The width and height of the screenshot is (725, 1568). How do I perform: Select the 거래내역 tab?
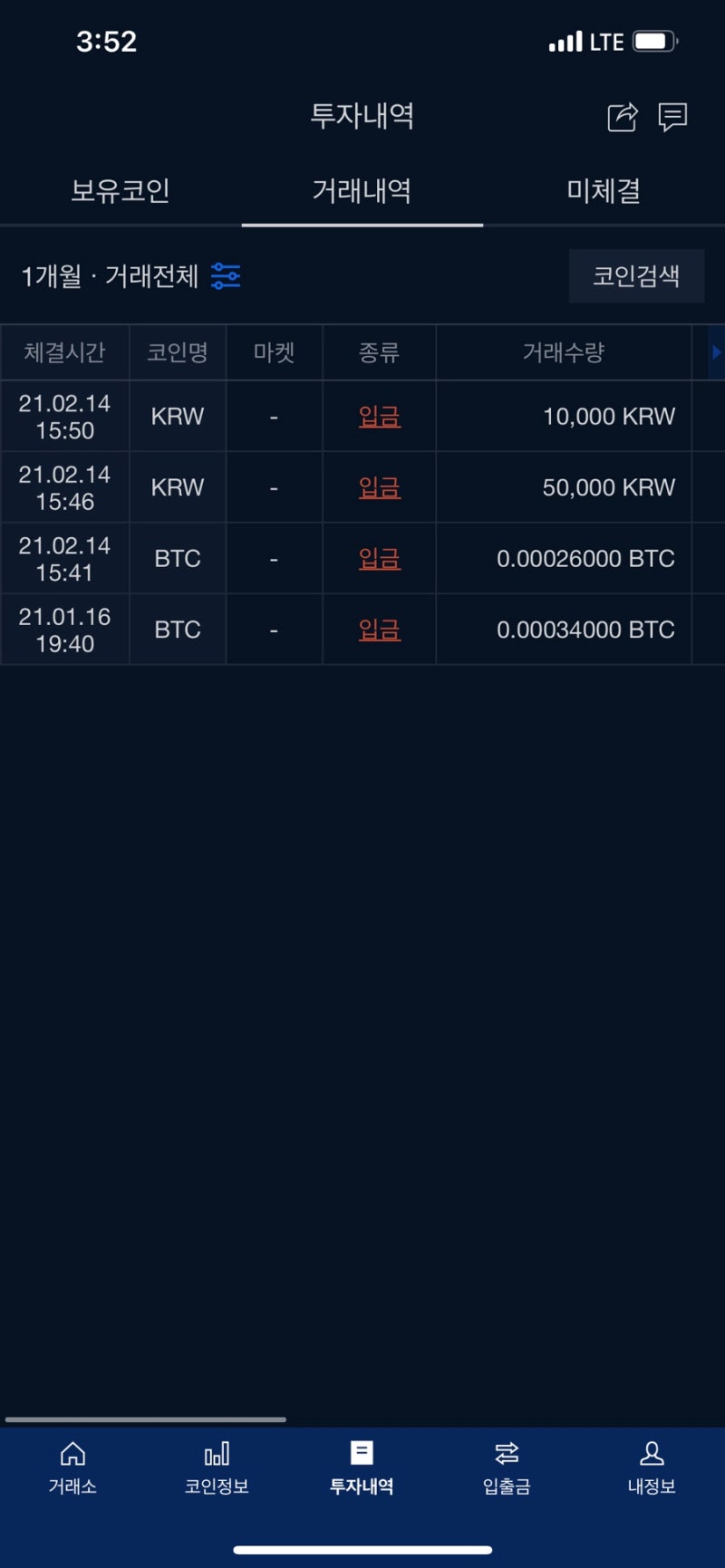[x=362, y=191]
